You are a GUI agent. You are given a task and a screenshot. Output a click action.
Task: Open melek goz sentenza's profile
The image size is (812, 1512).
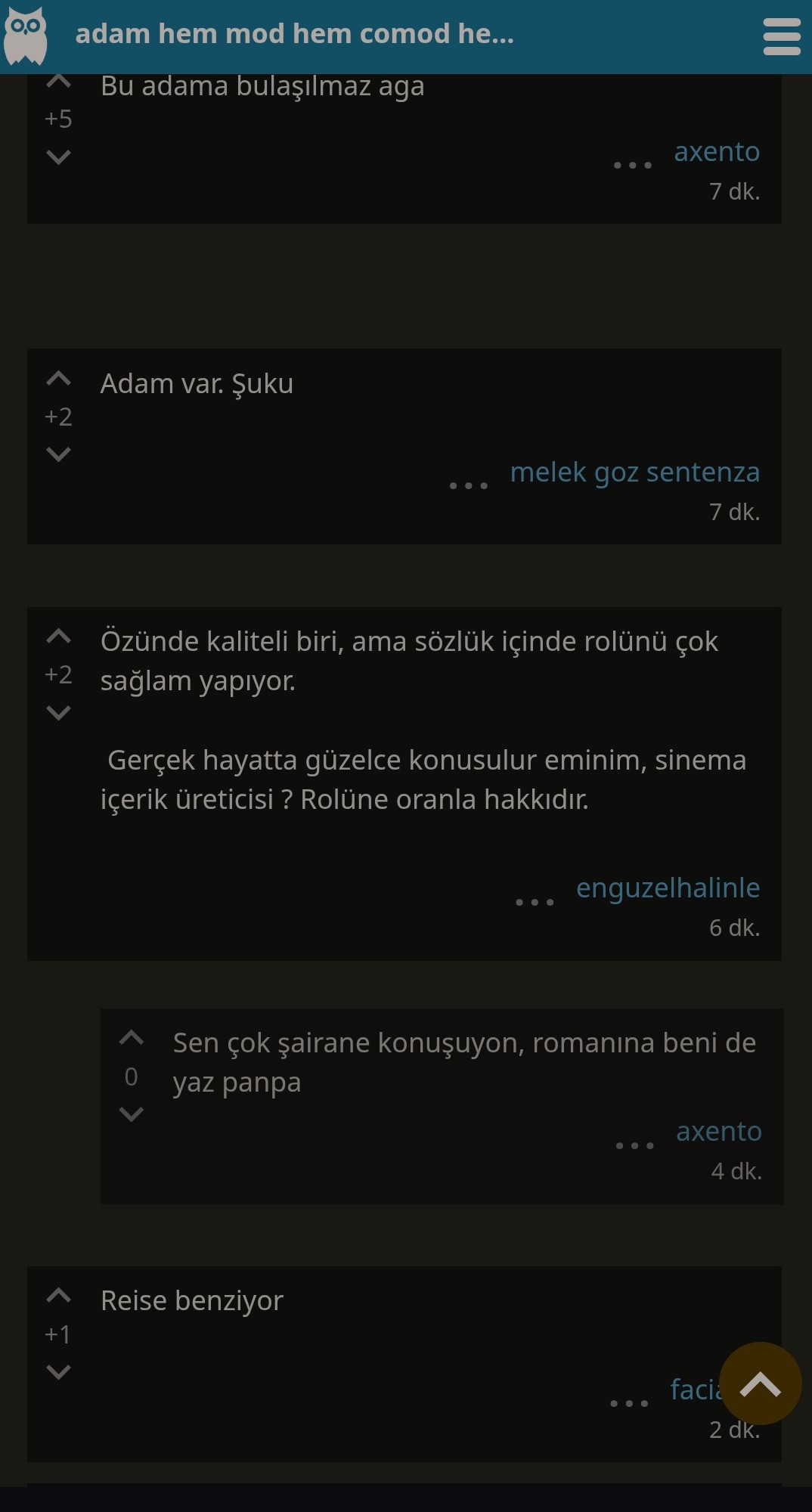pyautogui.click(x=635, y=472)
